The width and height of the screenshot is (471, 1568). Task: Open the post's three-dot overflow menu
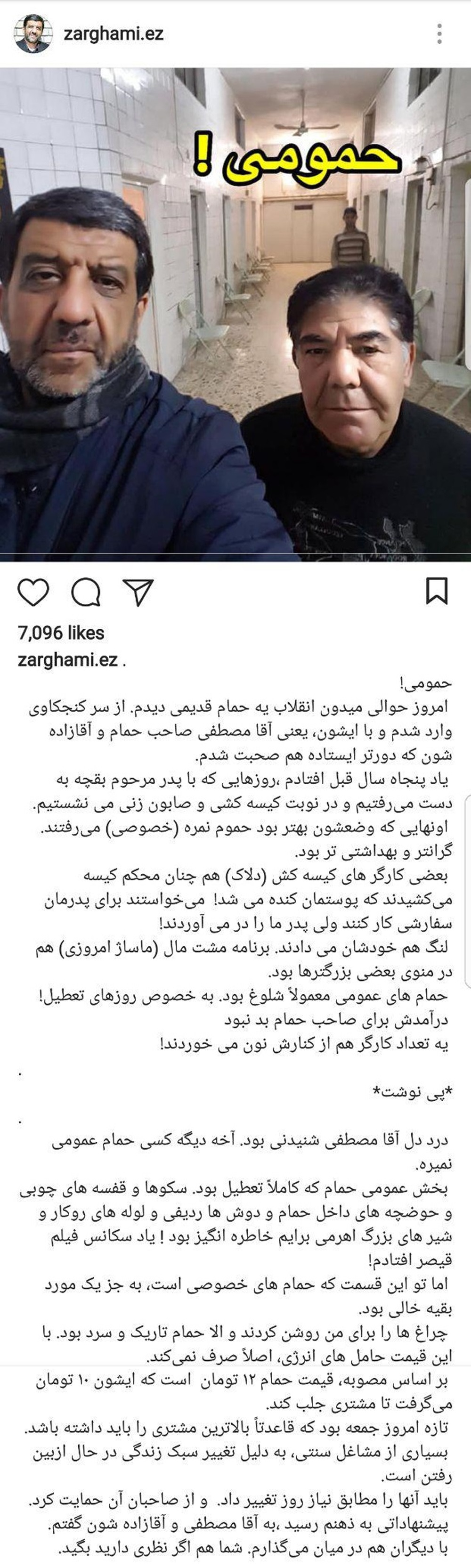pyautogui.click(x=439, y=34)
